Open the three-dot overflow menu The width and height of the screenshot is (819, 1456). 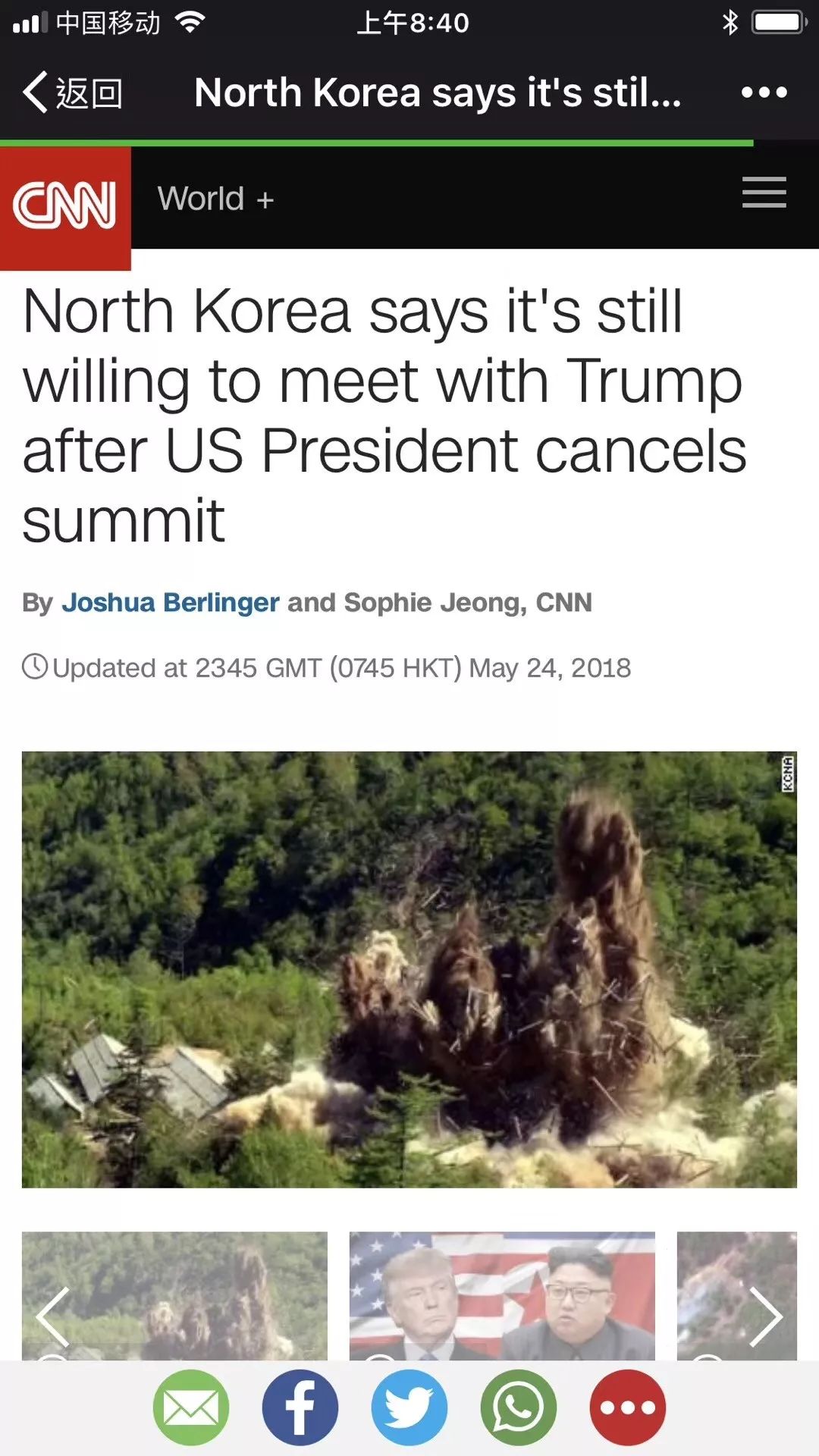[x=764, y=93]
